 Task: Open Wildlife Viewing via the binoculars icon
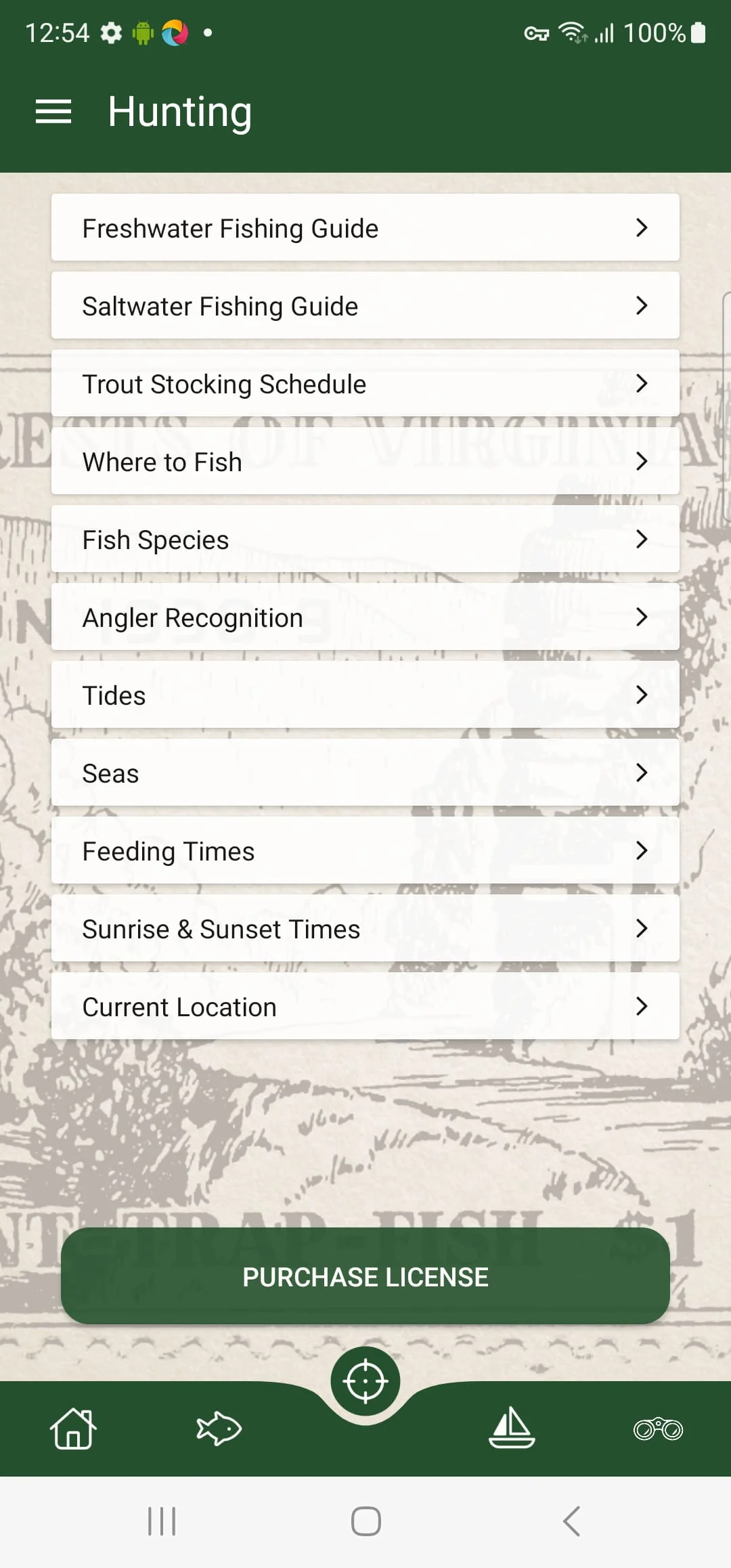[x=657, y=1429]
